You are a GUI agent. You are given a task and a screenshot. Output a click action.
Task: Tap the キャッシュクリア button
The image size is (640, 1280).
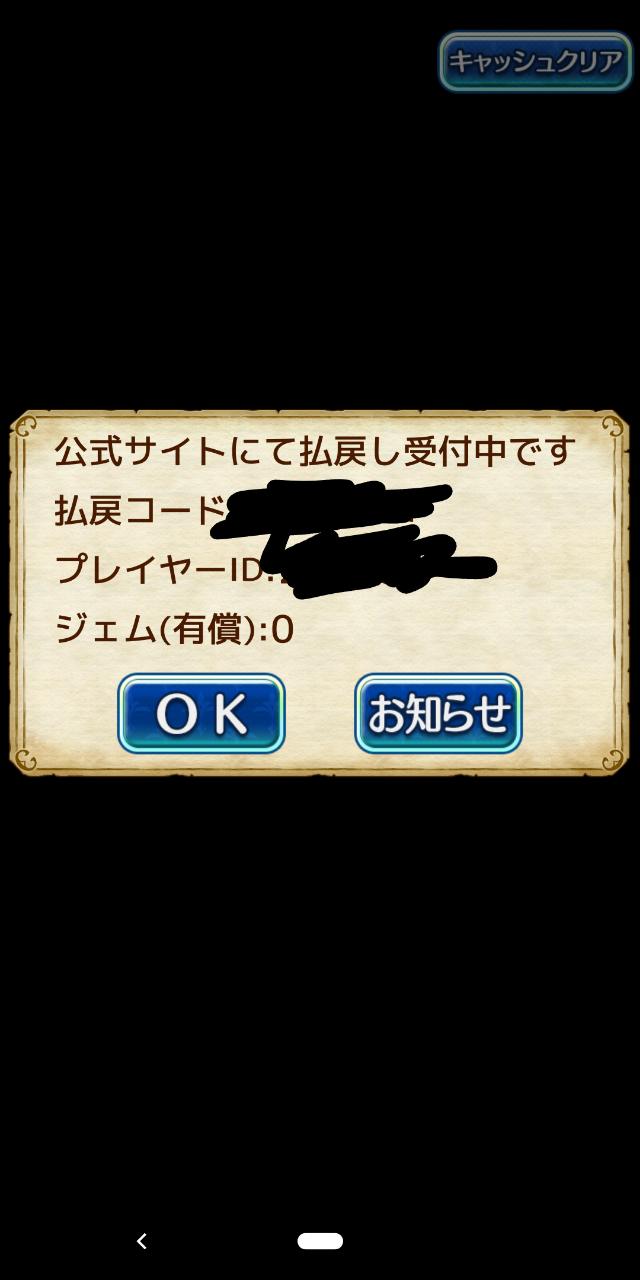point(535,61)
